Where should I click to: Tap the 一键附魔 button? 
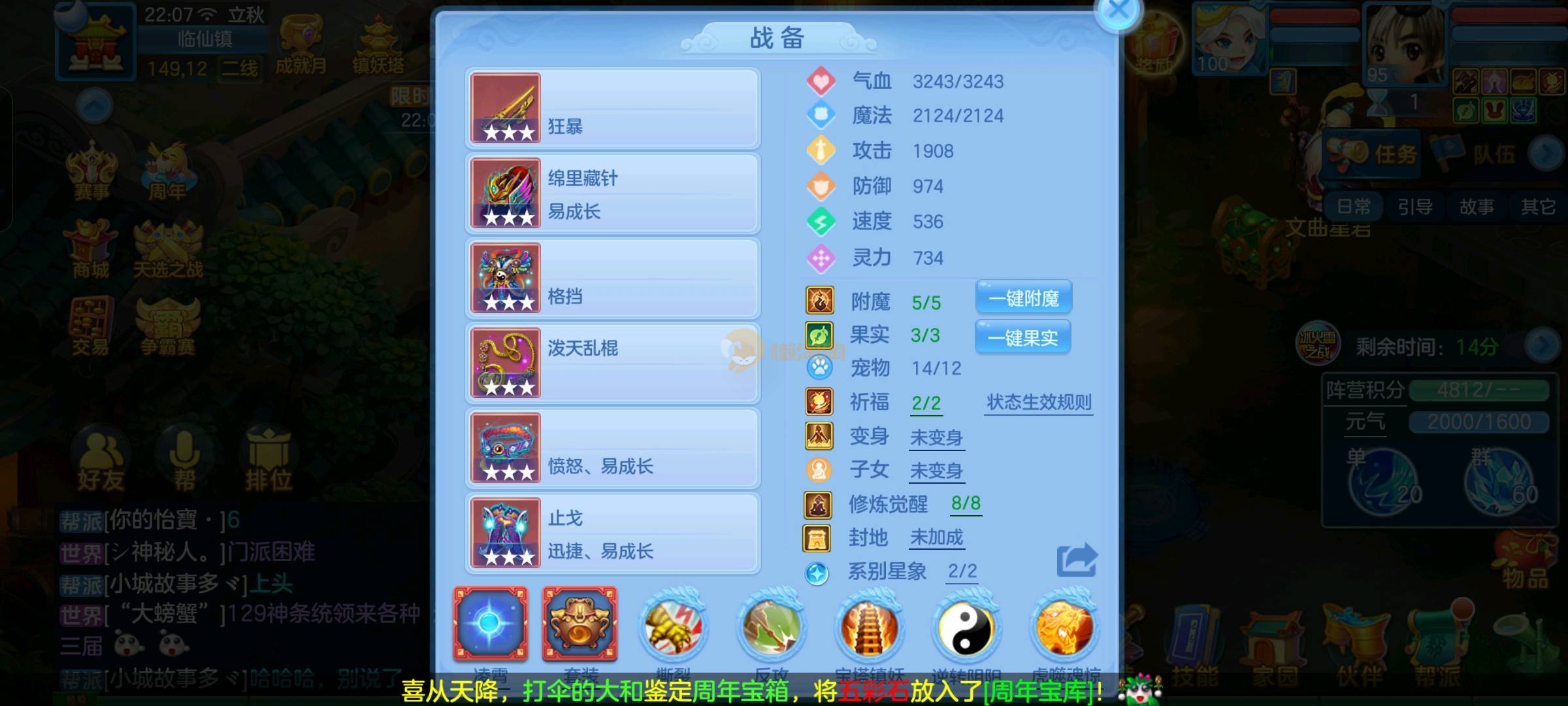pyautogui.click(x=1023, y=299)
